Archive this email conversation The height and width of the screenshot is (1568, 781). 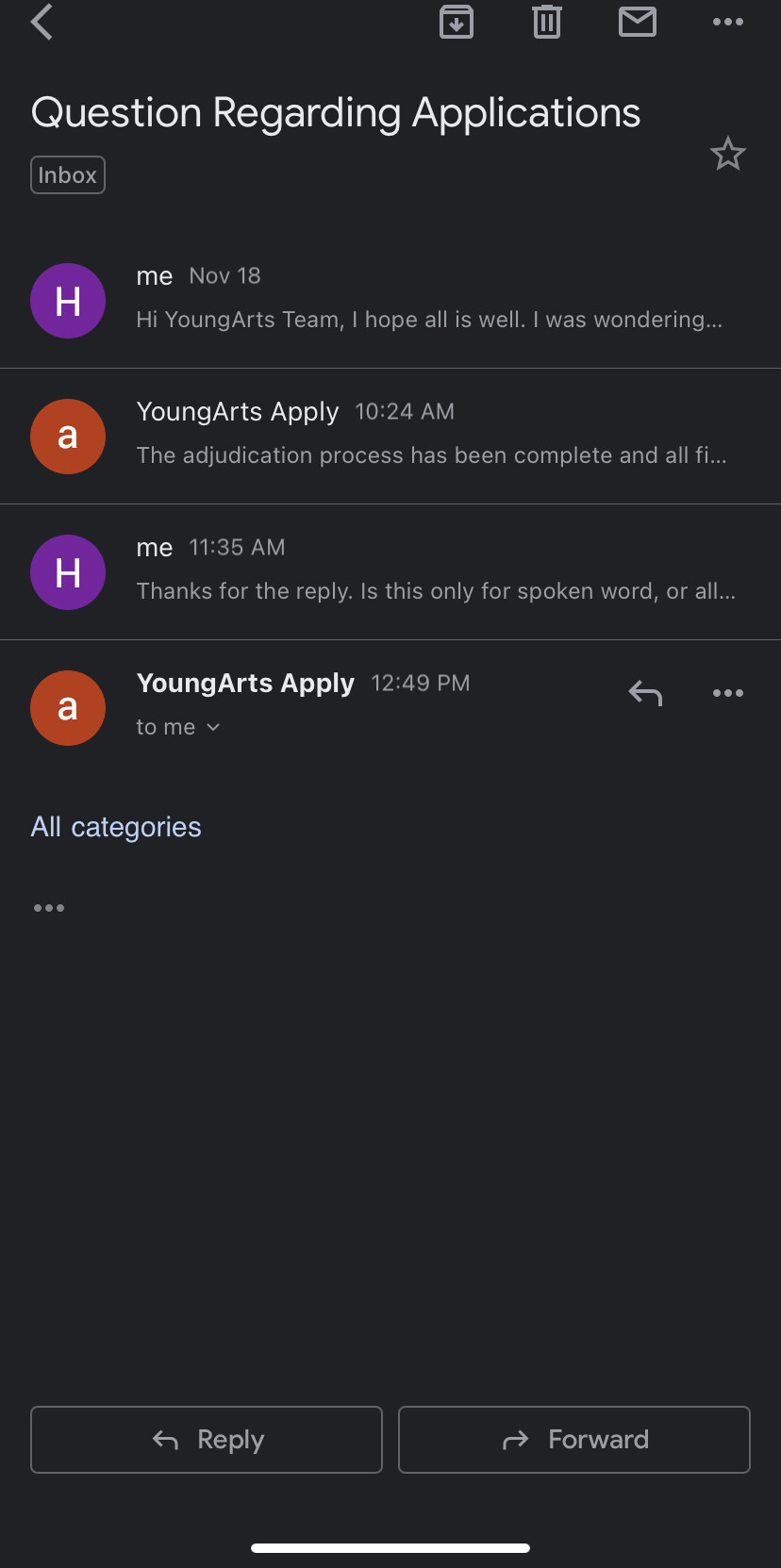[x=457, y=22]
